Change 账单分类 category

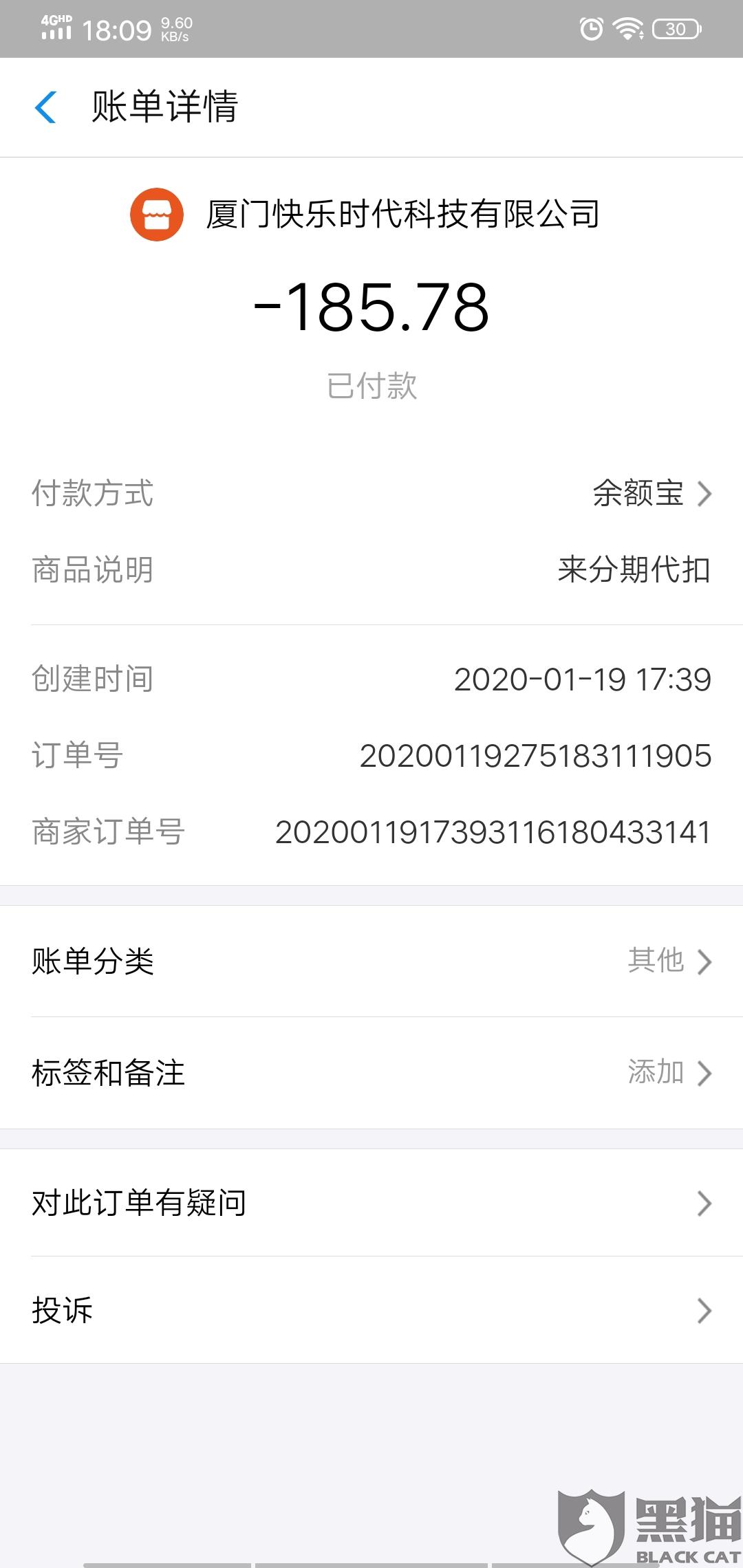pyautogui.click(x=371, y=961)
